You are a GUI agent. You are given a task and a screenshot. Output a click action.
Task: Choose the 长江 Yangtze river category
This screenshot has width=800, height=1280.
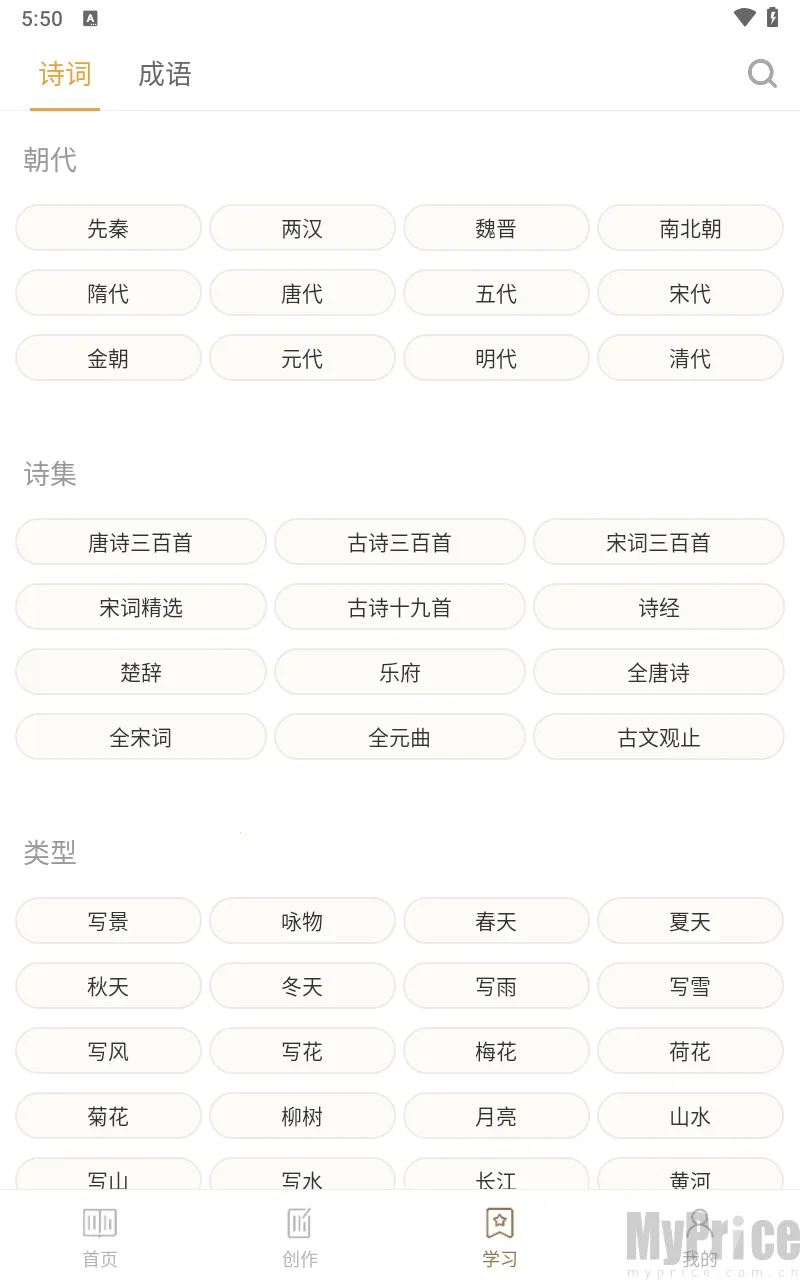click(x=495, y=1181)
